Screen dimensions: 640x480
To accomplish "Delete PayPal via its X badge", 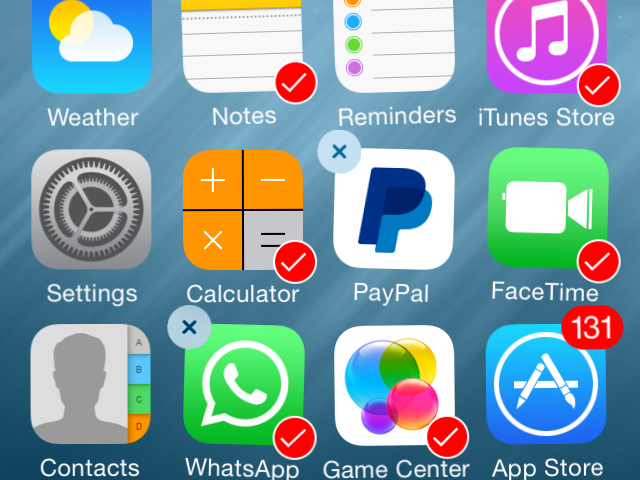I will tap(339, 151).
